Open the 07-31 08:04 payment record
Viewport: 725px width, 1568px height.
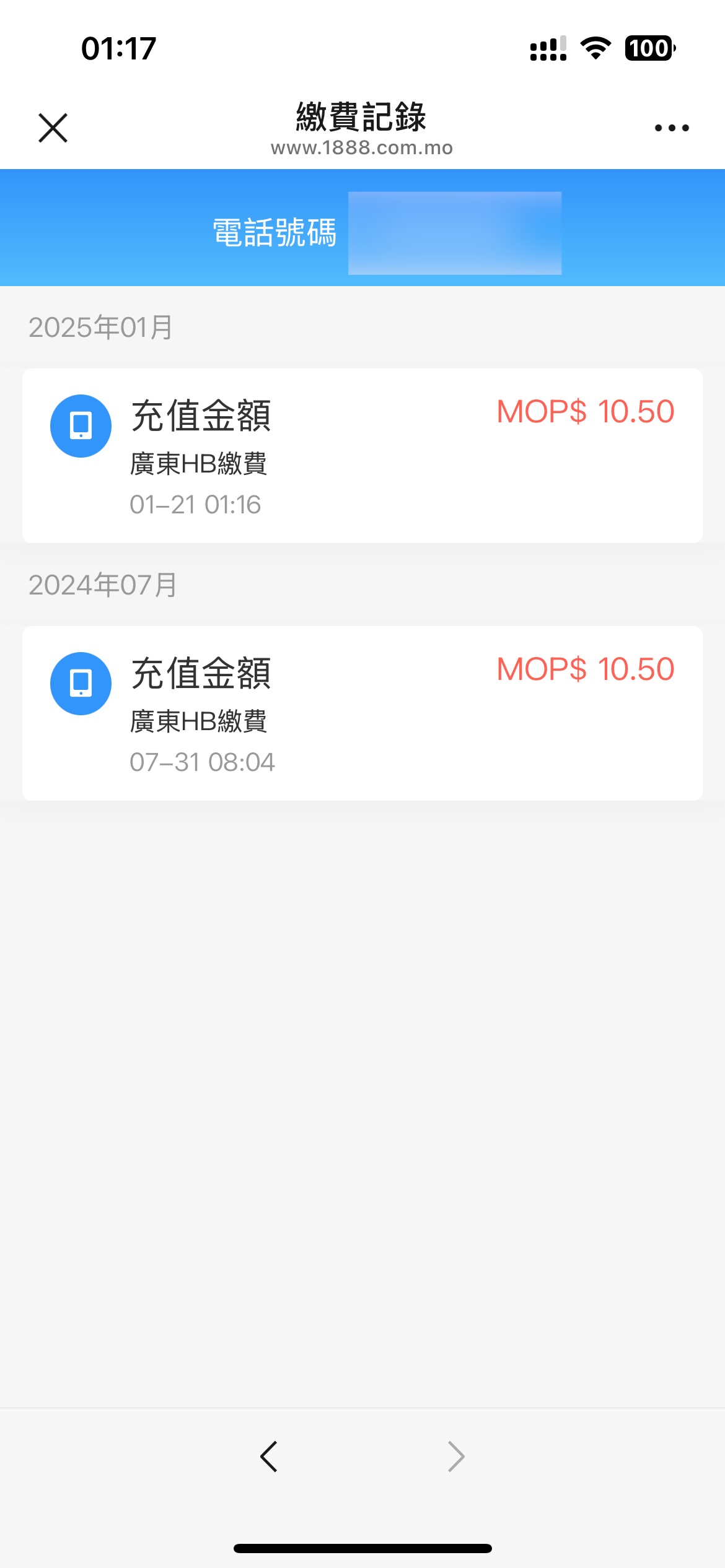tap(362, 713)
